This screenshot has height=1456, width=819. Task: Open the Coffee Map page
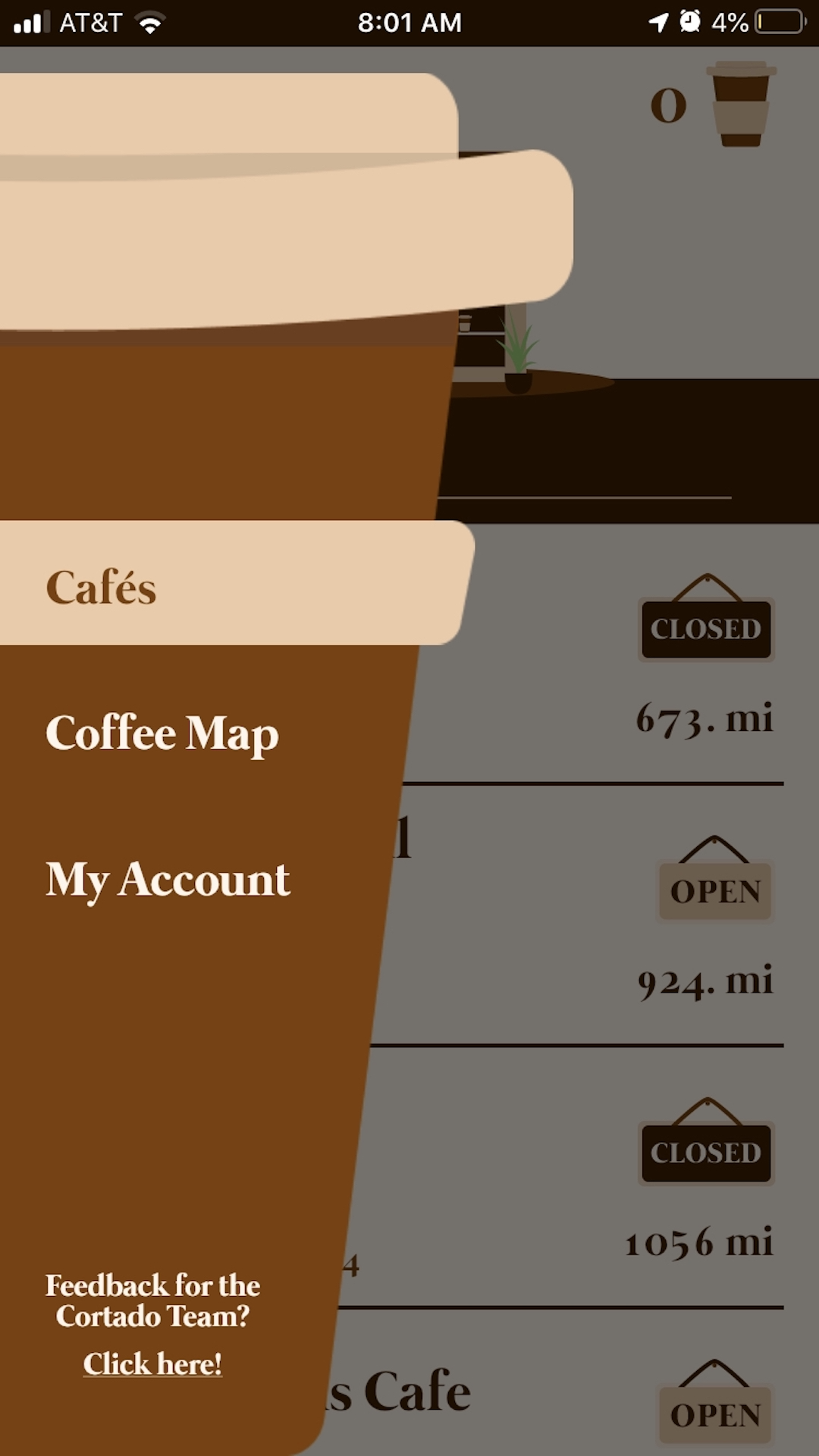(x=162, y=733)
